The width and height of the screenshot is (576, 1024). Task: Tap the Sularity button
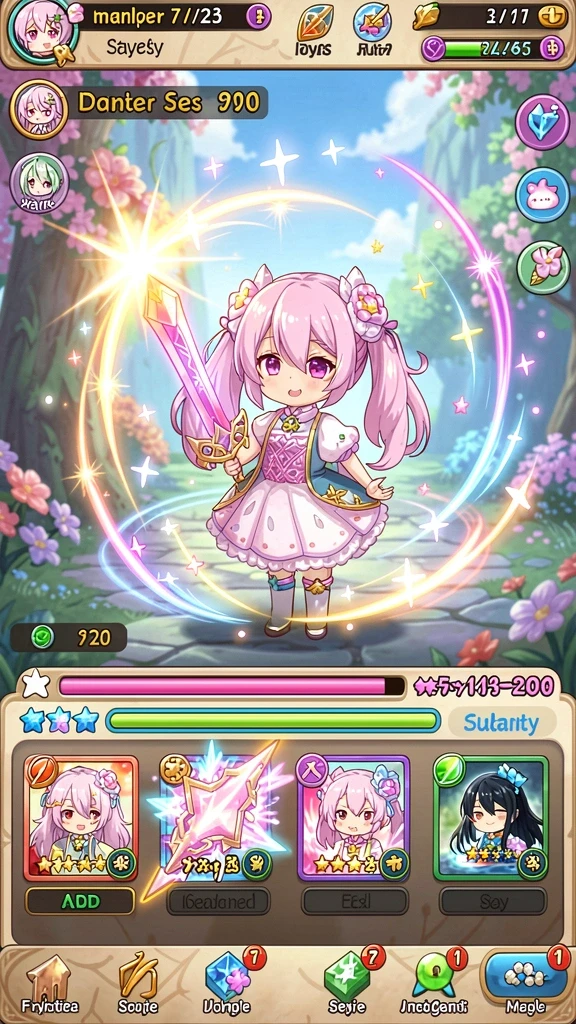(502, 724)
